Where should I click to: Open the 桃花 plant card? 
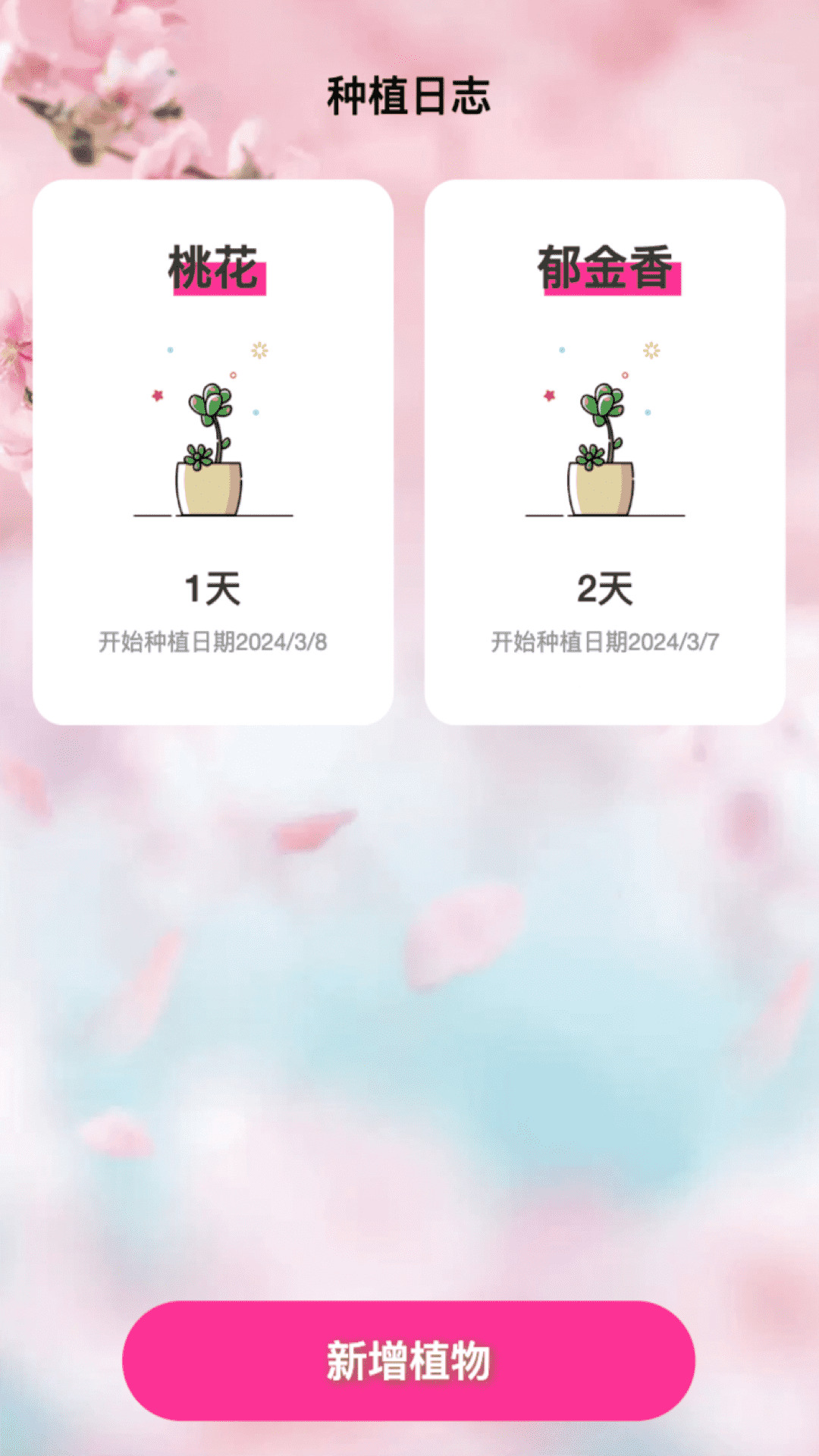(x=213, y=452)
